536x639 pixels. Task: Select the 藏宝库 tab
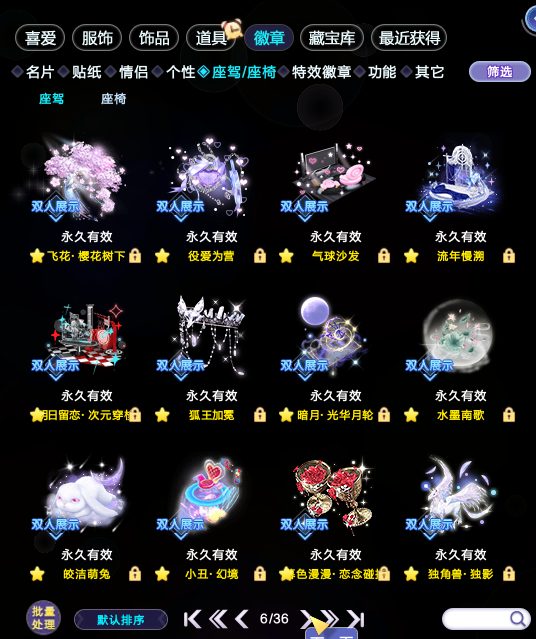click(331, 38)
